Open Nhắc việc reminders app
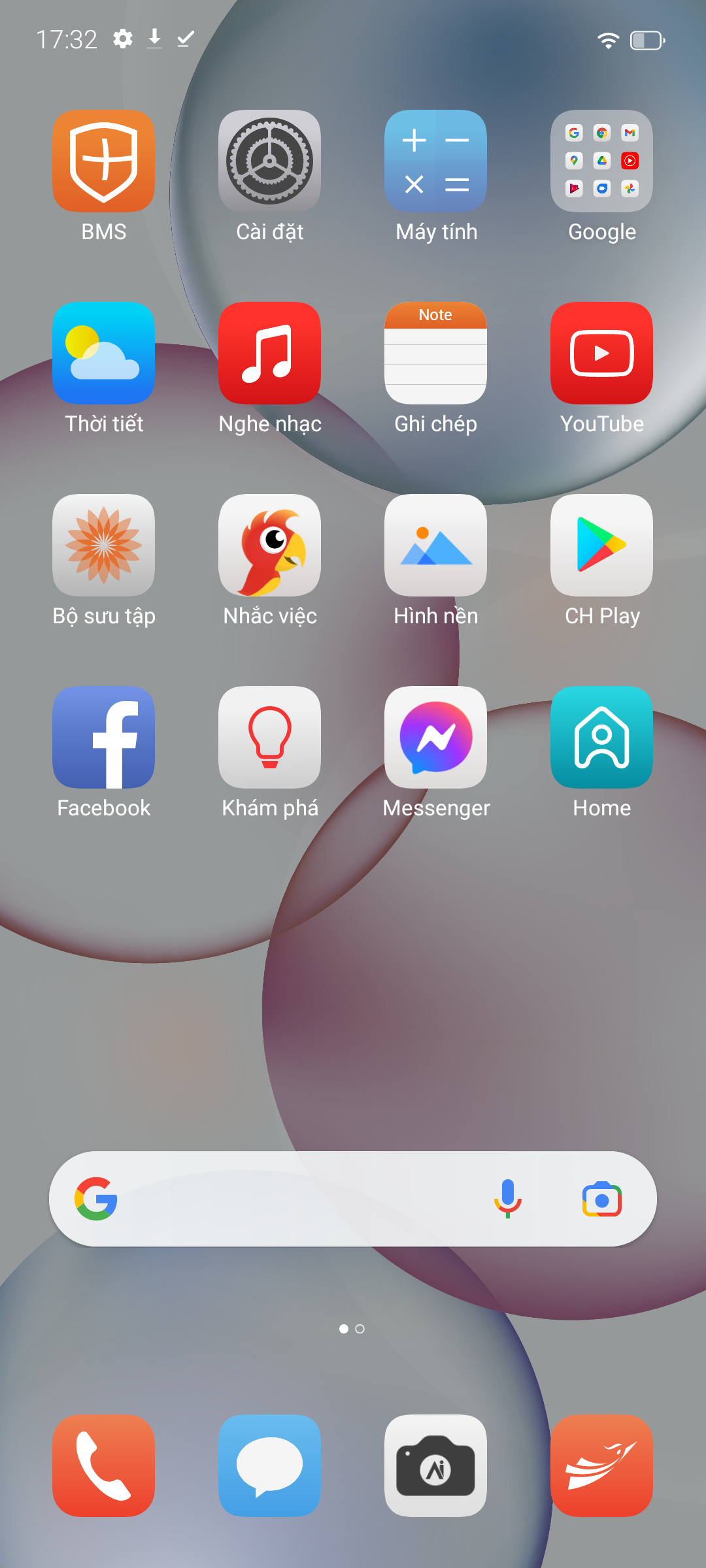The height and width of the screenshot is (1568, 706). coord(269,545)
